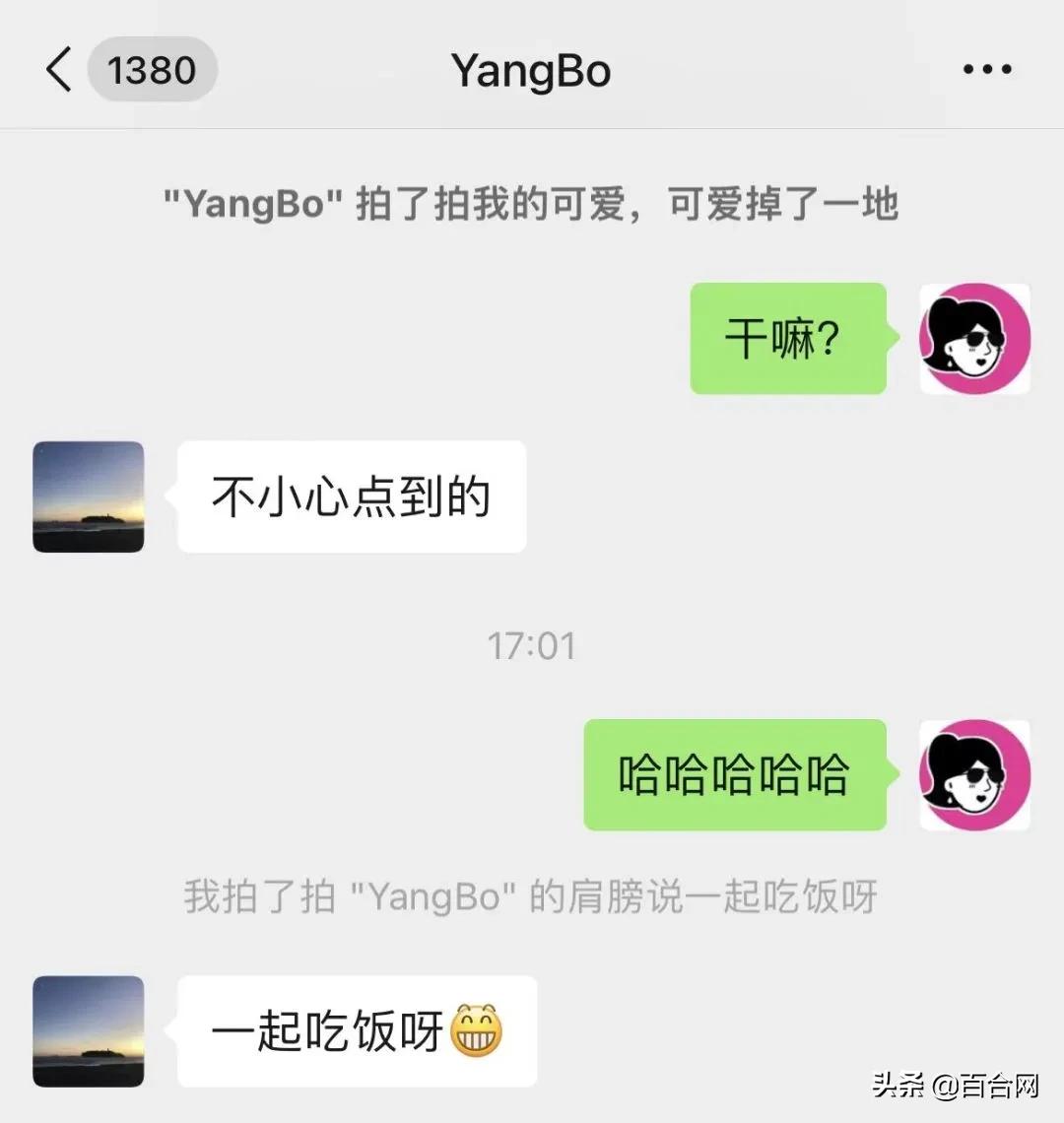Open the 不小心点到的 message bubble
This screenshot has width=1064, height=1123.
[351, 496]
